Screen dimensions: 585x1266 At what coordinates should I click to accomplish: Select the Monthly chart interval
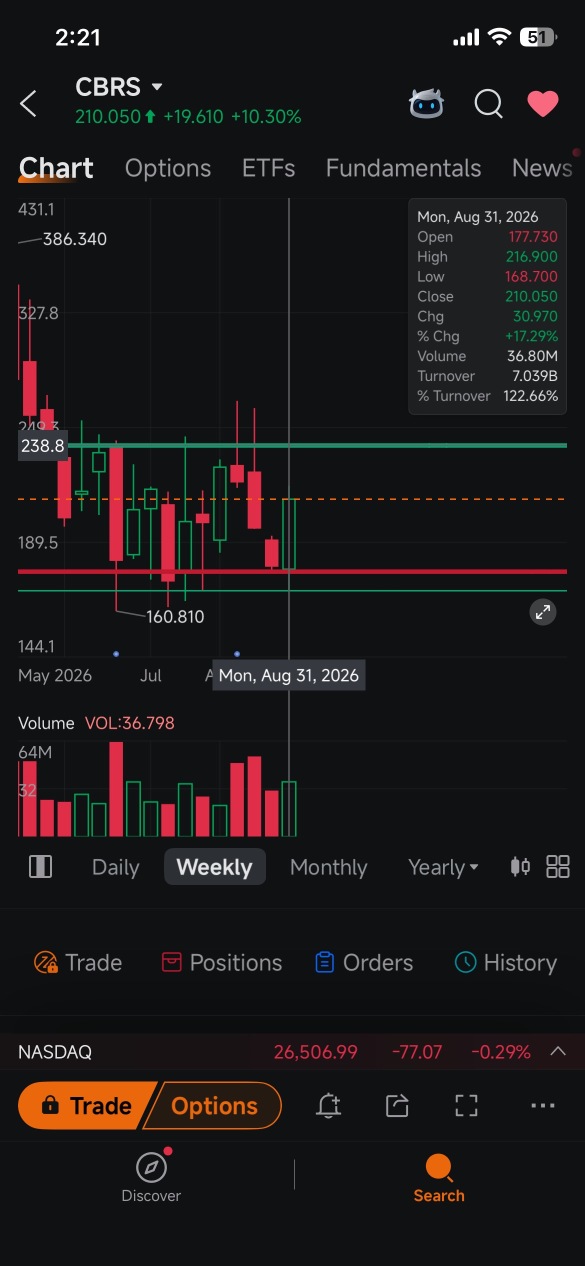tap(328, 867)
